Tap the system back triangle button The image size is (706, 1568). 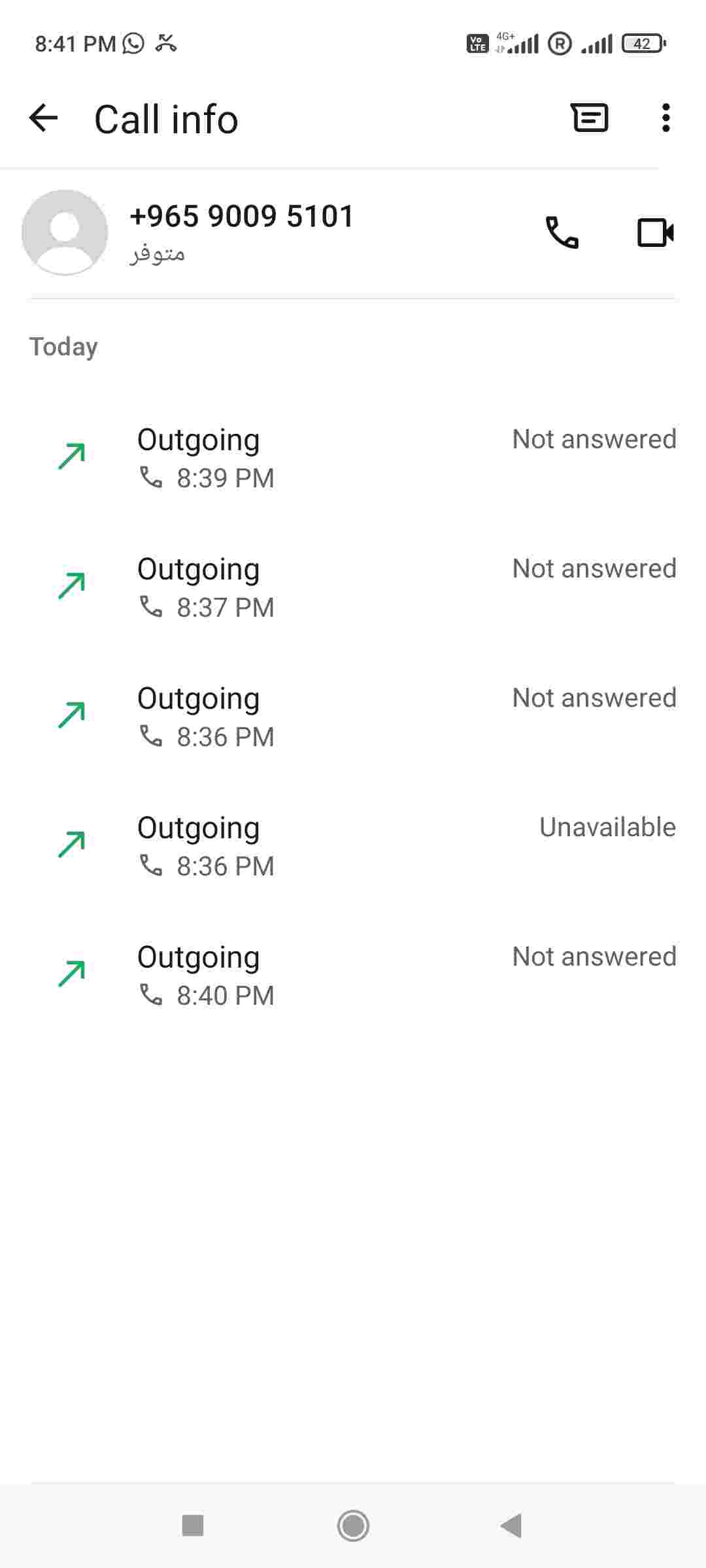511,1526
